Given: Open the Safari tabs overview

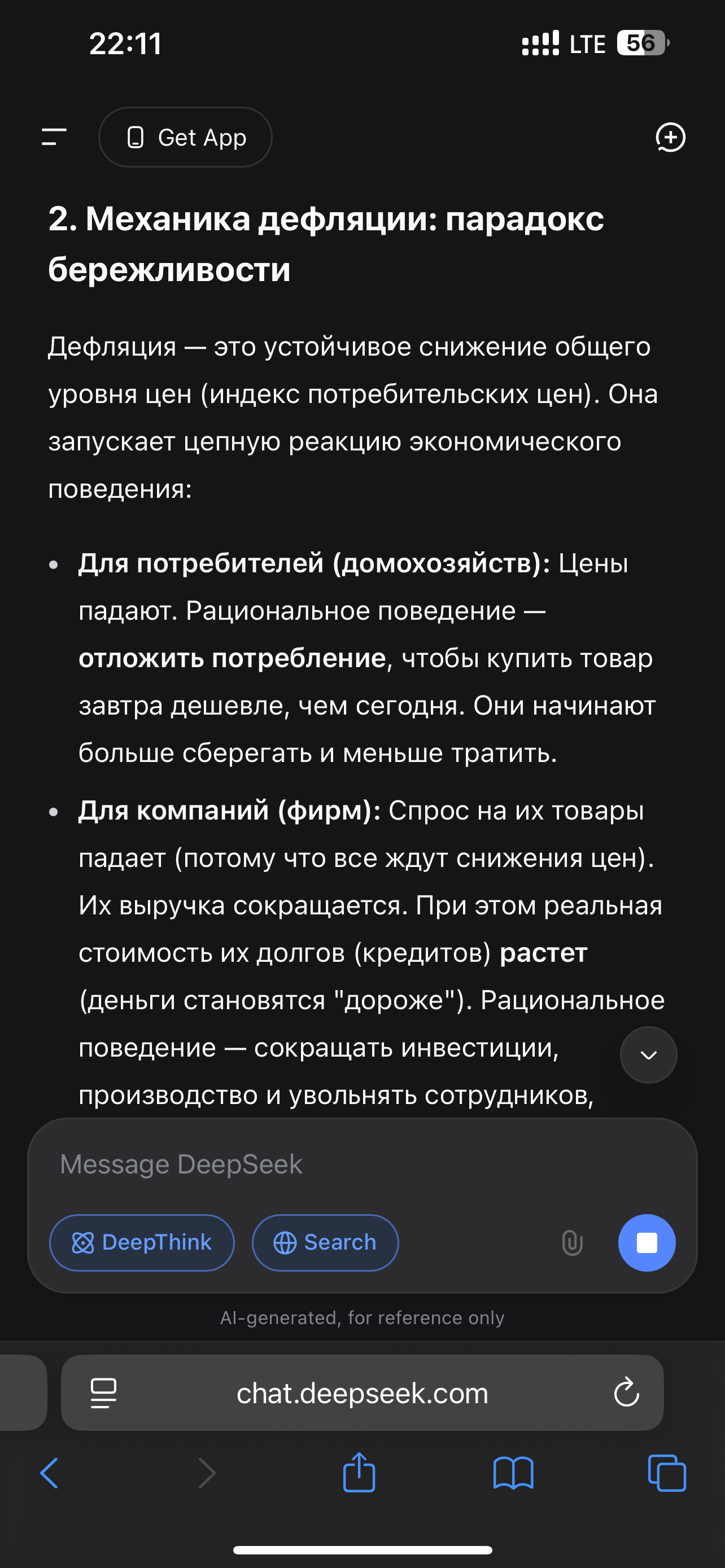Looking at the screenshot, I should [x=667, y=1473].
